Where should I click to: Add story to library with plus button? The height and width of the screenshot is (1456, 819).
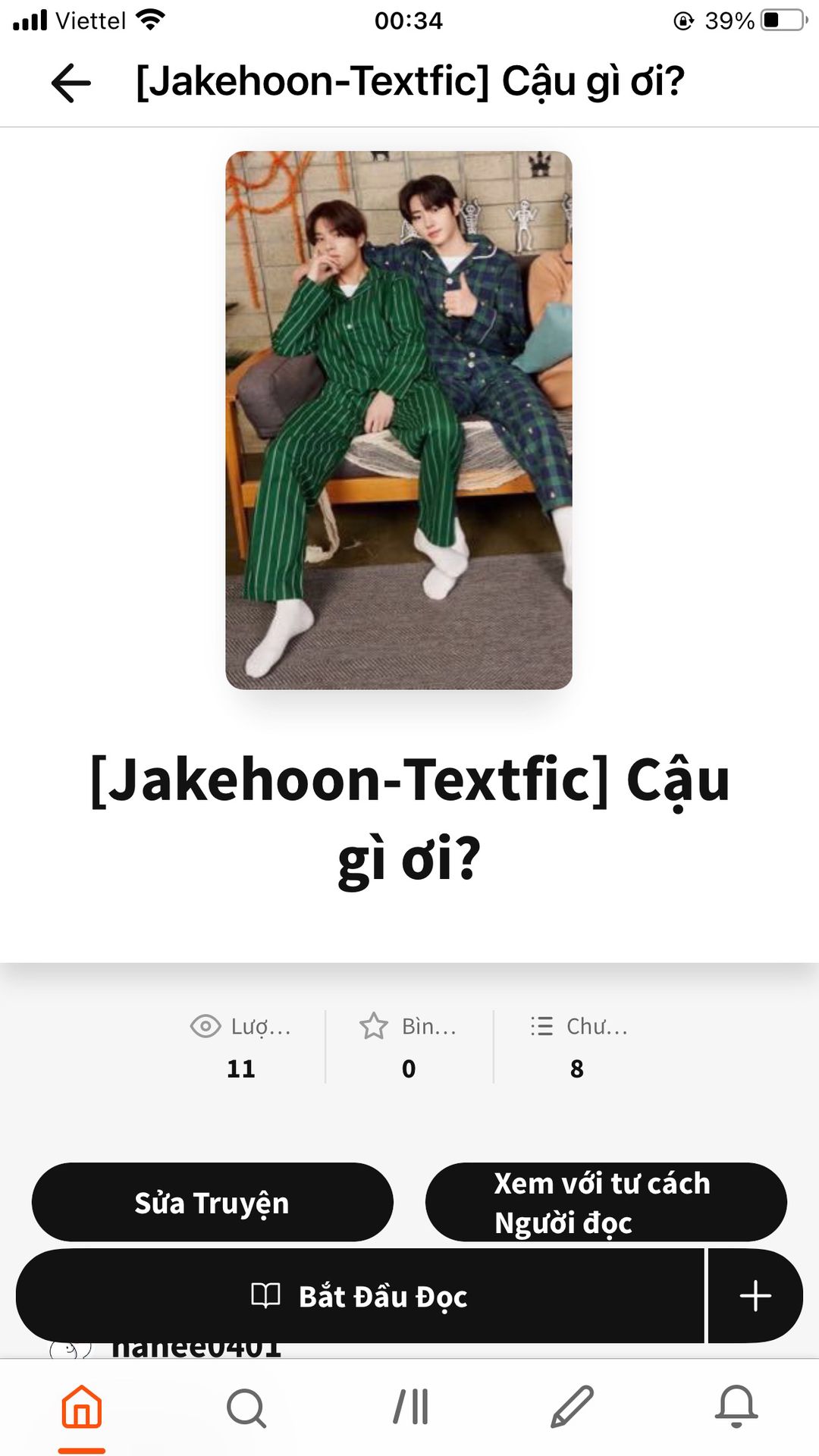point(755,1296)
